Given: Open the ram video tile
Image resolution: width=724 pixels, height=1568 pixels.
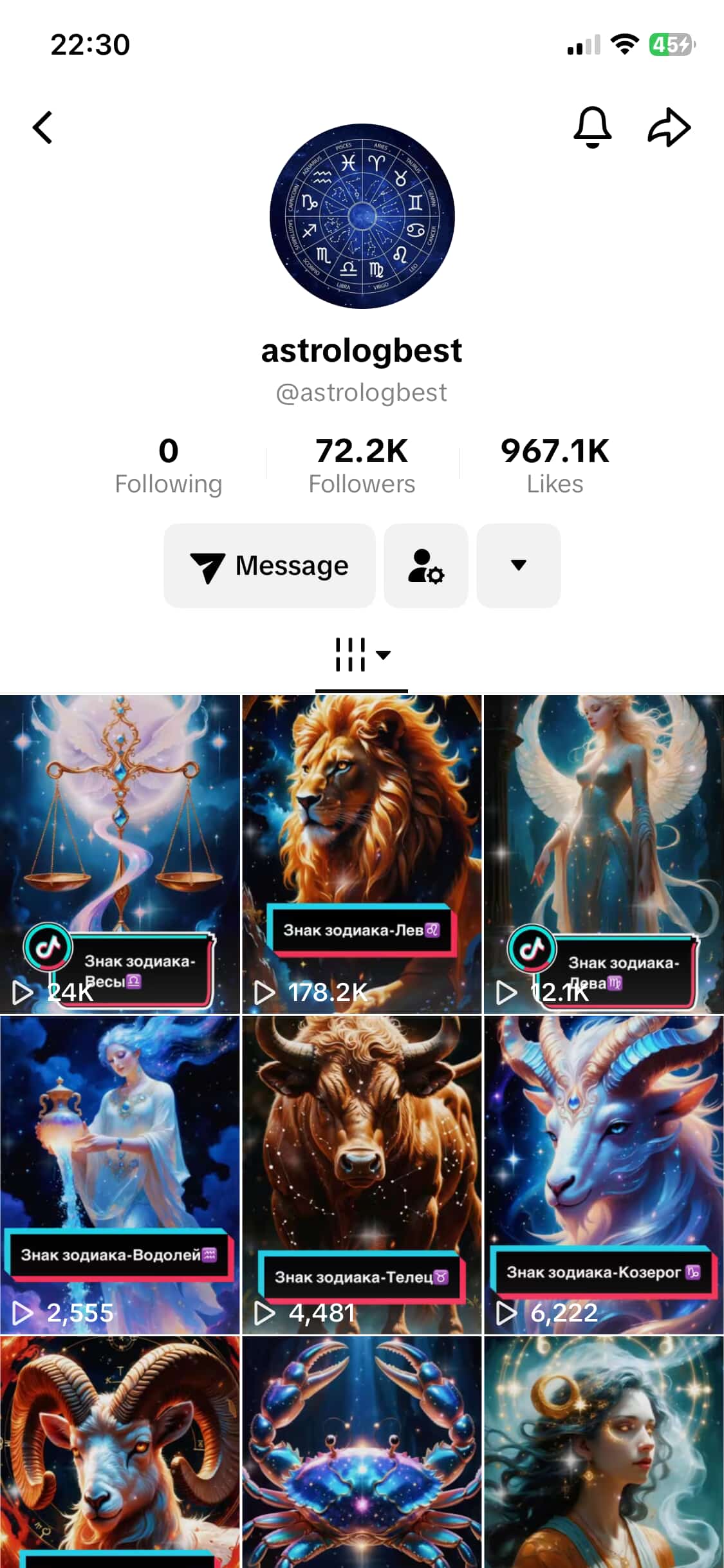Looking at the screenshot, I should [x=120, y=1452].
